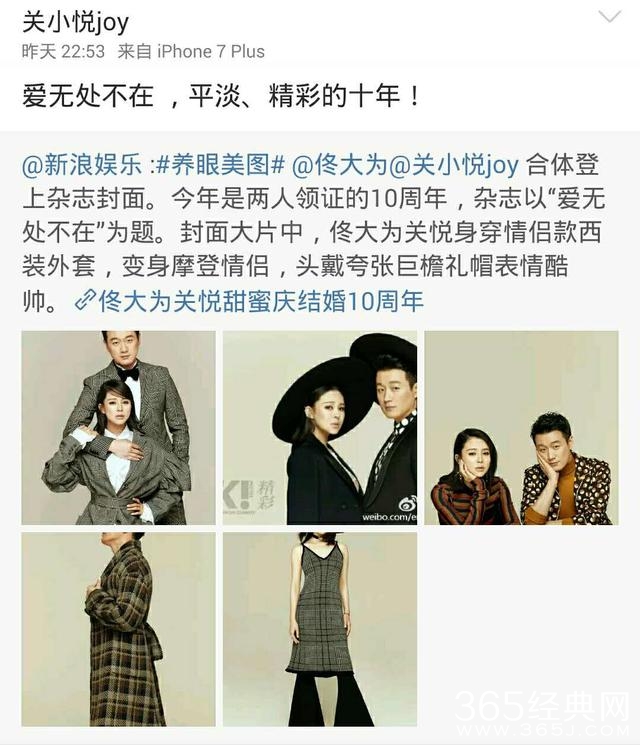The image size is (640, 745).
Task: View the checked dress photo
Action: click(x=320, y=629)
